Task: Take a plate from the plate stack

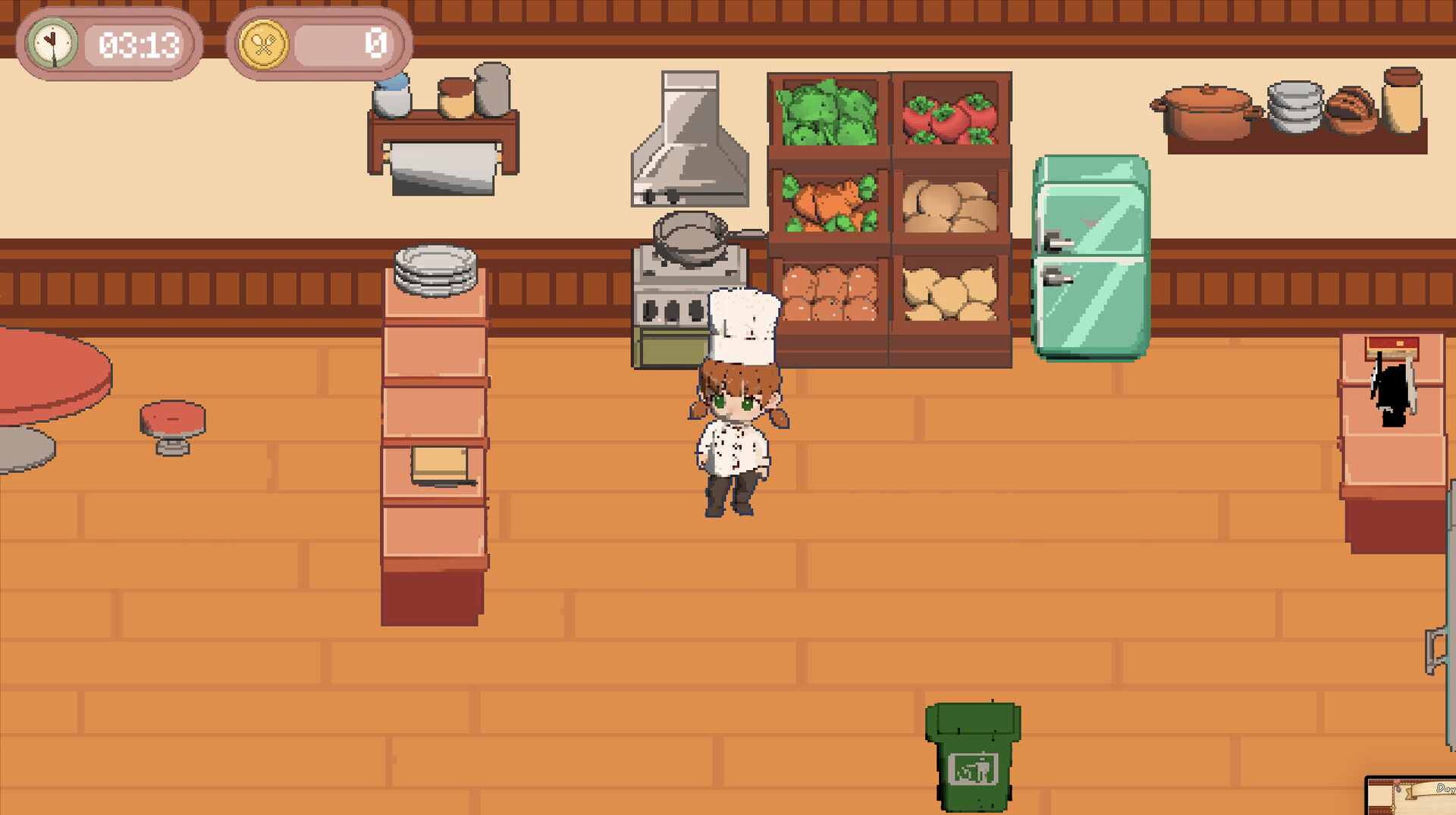Action: point(435,269)
